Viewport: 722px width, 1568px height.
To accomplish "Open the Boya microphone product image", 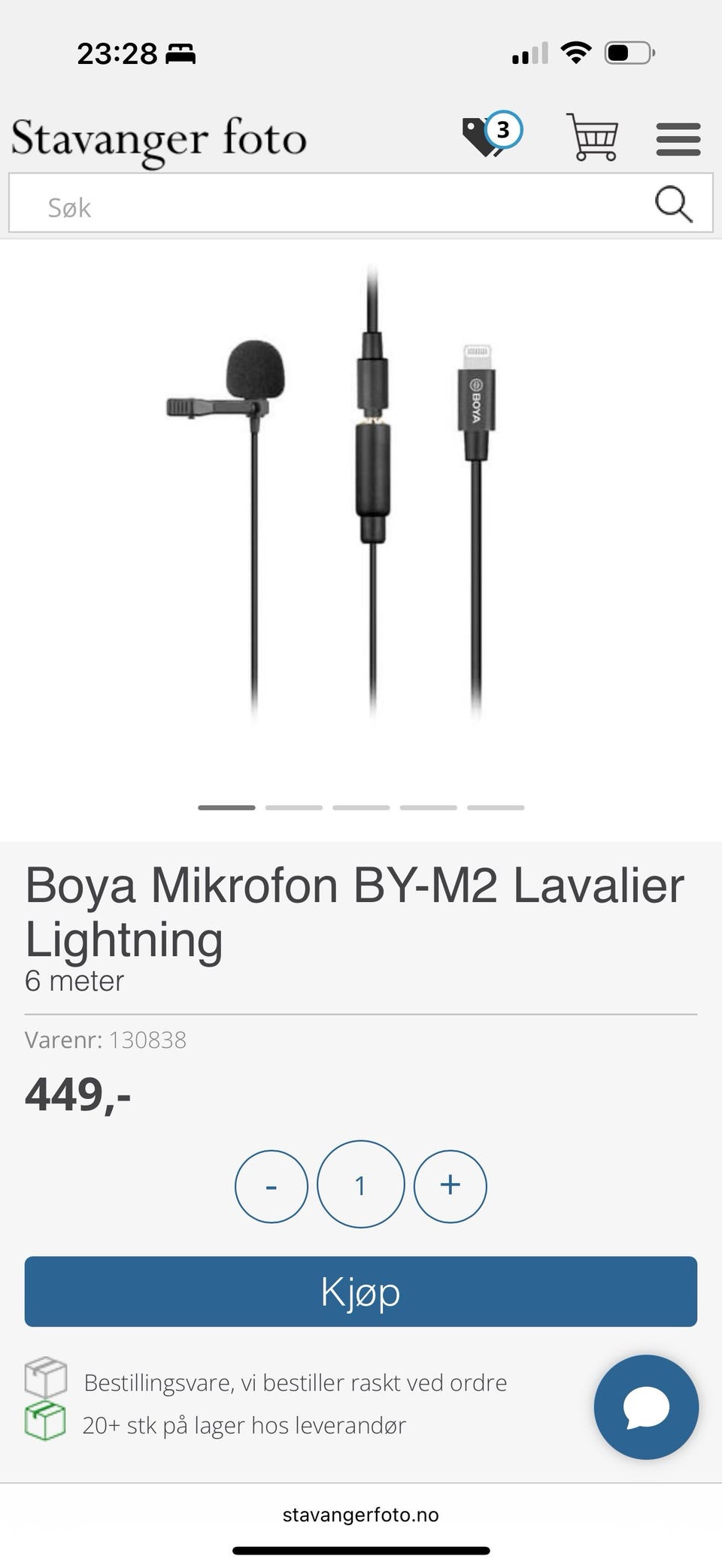I will click(x=361, y=492).
